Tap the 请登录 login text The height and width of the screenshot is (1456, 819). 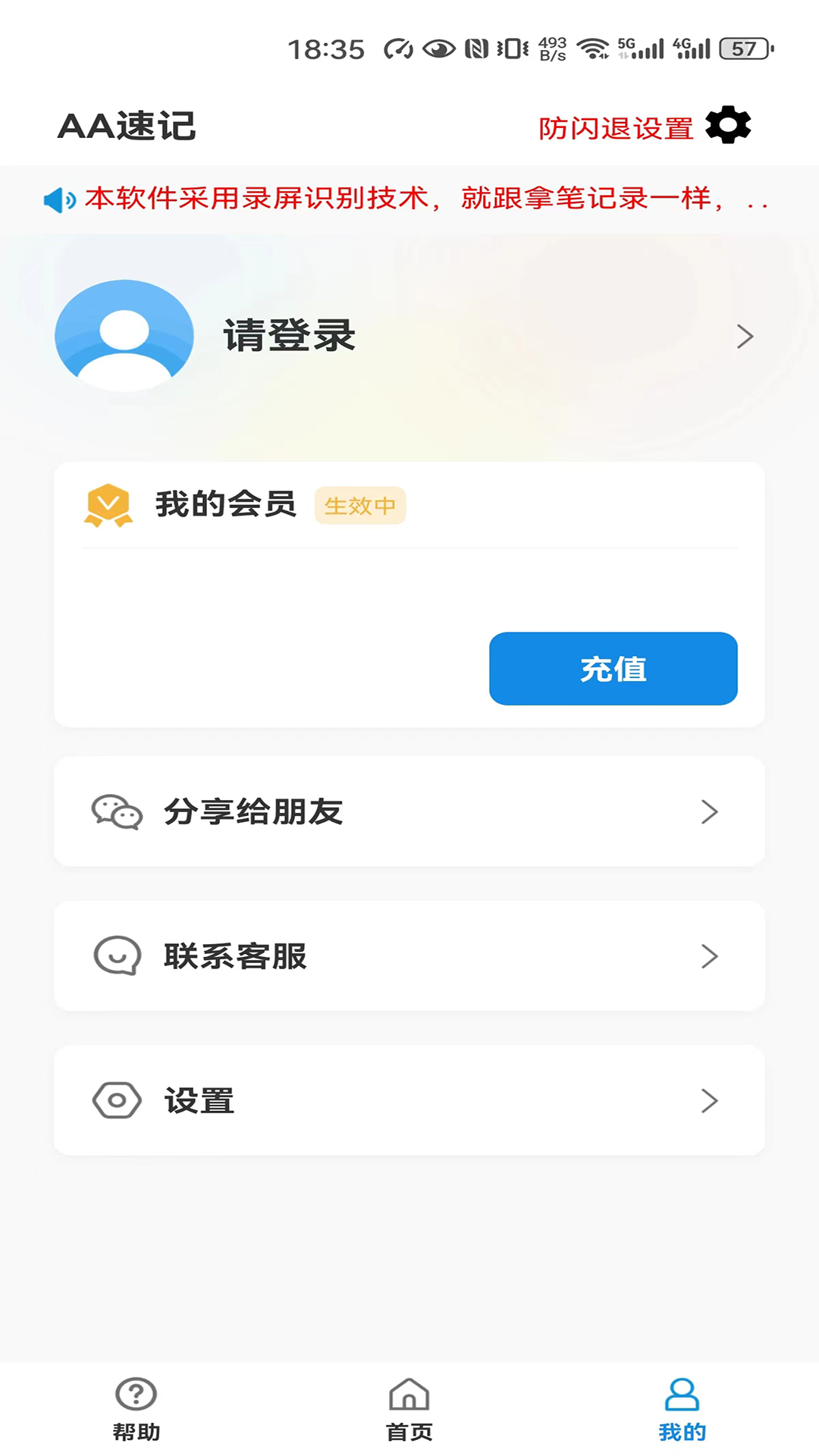290,336
